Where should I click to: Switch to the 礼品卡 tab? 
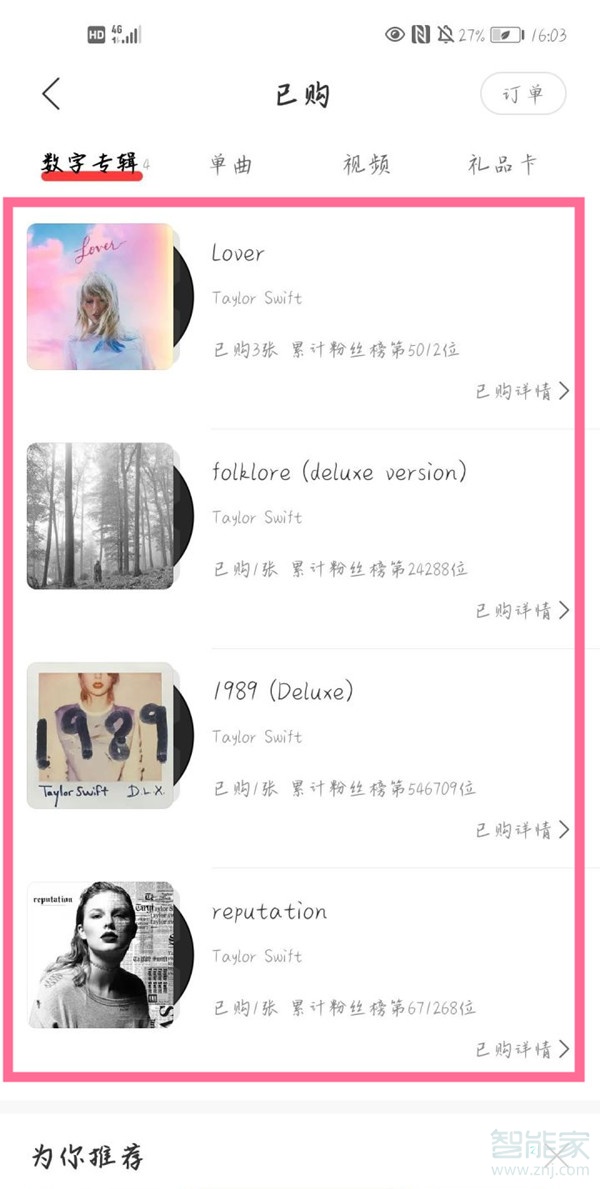502,165
